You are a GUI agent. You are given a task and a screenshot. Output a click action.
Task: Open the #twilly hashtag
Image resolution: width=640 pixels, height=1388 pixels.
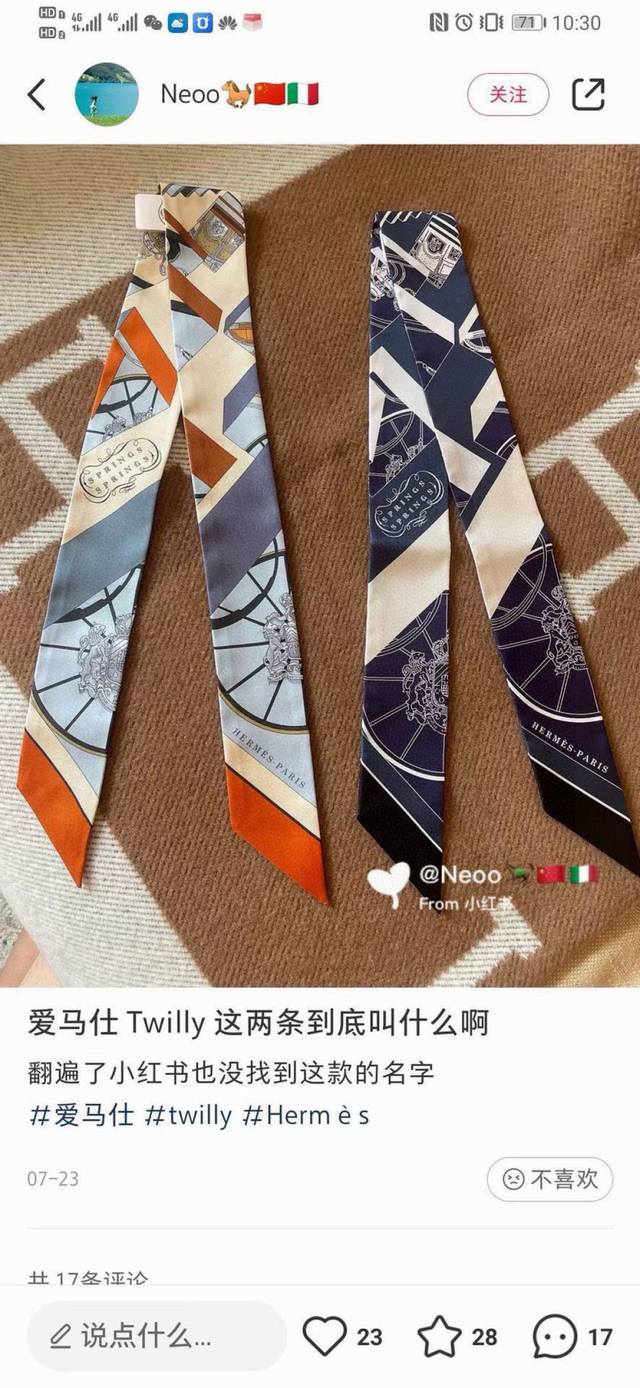click(188, 1115)
